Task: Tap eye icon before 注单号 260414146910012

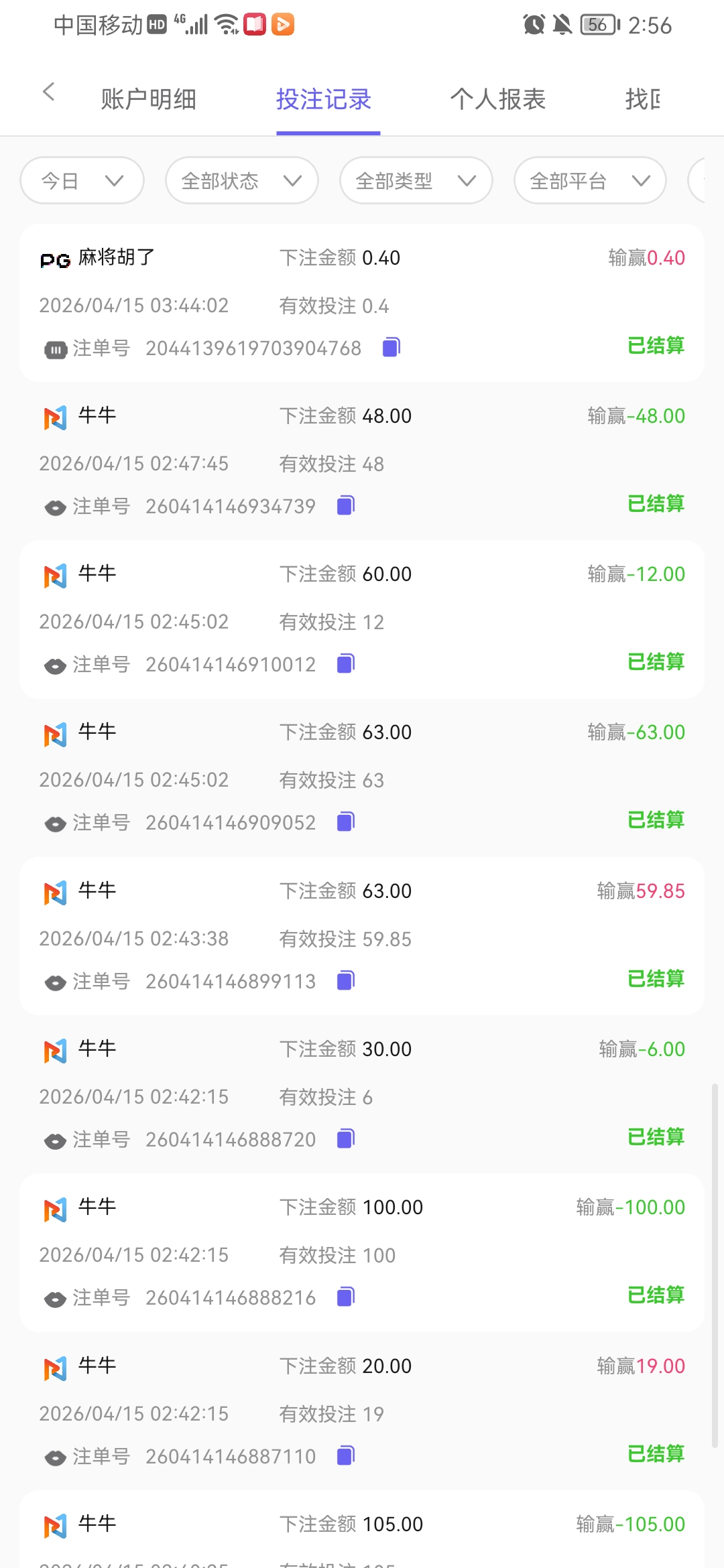Action: click(54, 664)
